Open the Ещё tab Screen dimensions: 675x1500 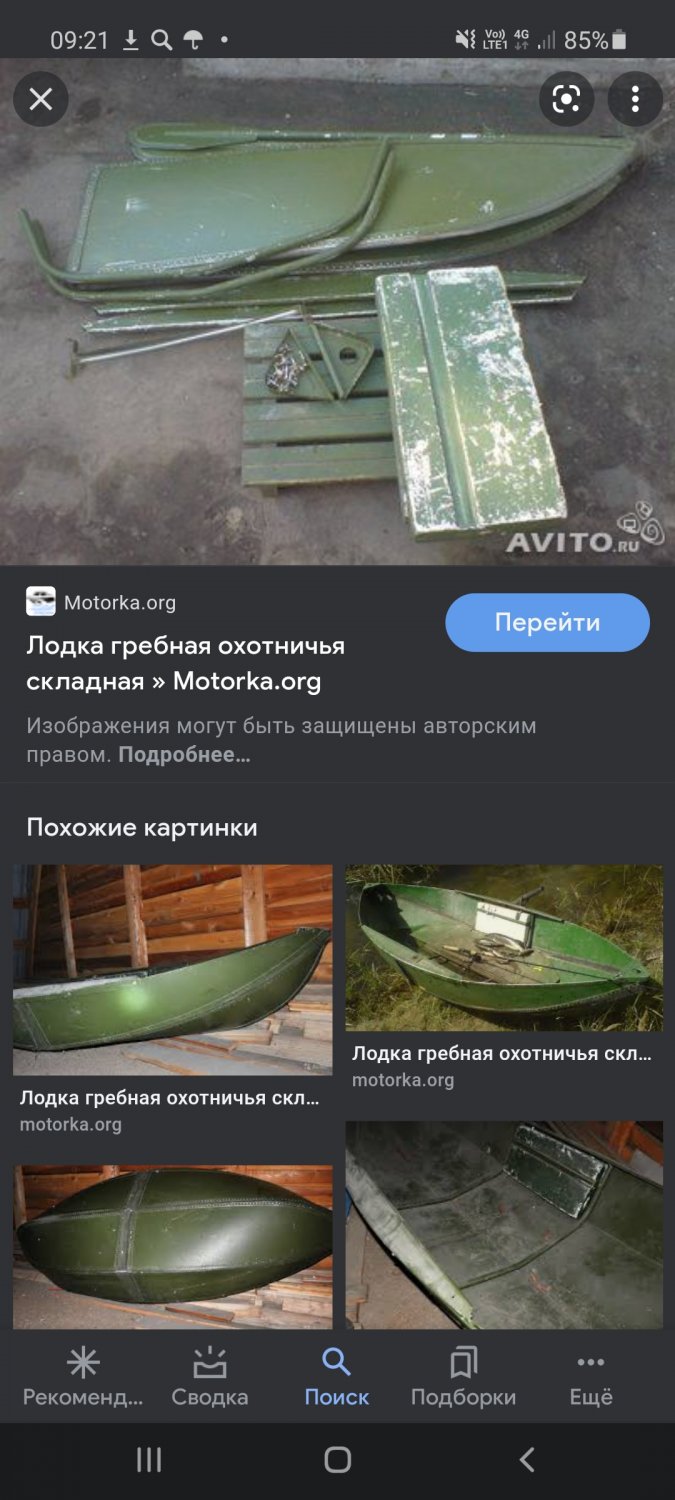(591, 1377)
